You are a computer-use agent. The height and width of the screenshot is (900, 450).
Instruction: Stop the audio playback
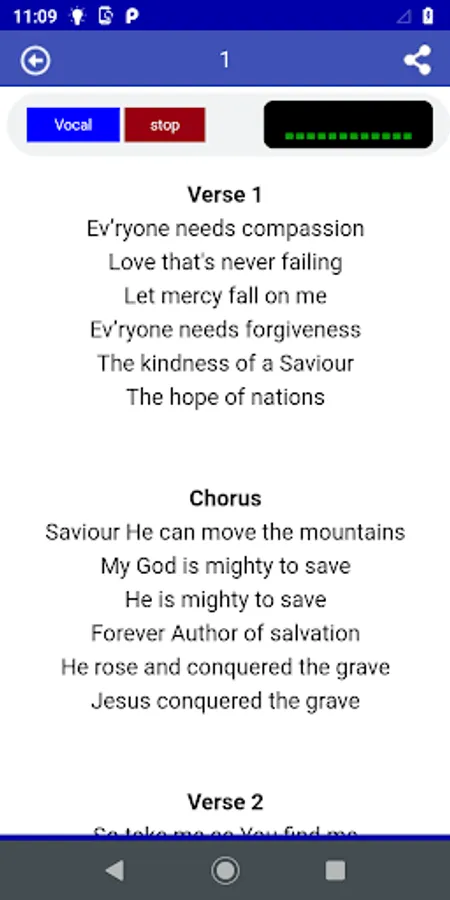(x=165, y=125)
